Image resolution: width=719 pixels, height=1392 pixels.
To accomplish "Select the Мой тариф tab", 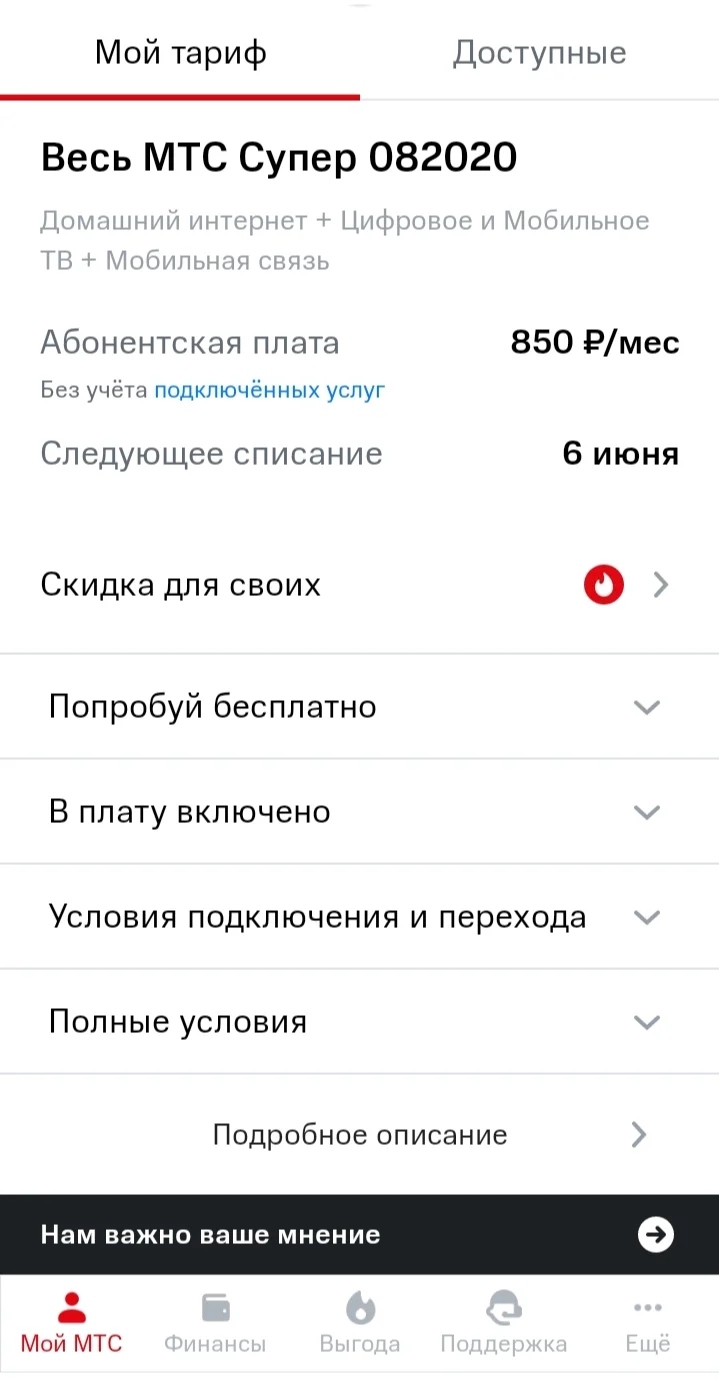I will click(x=180, y=52).
